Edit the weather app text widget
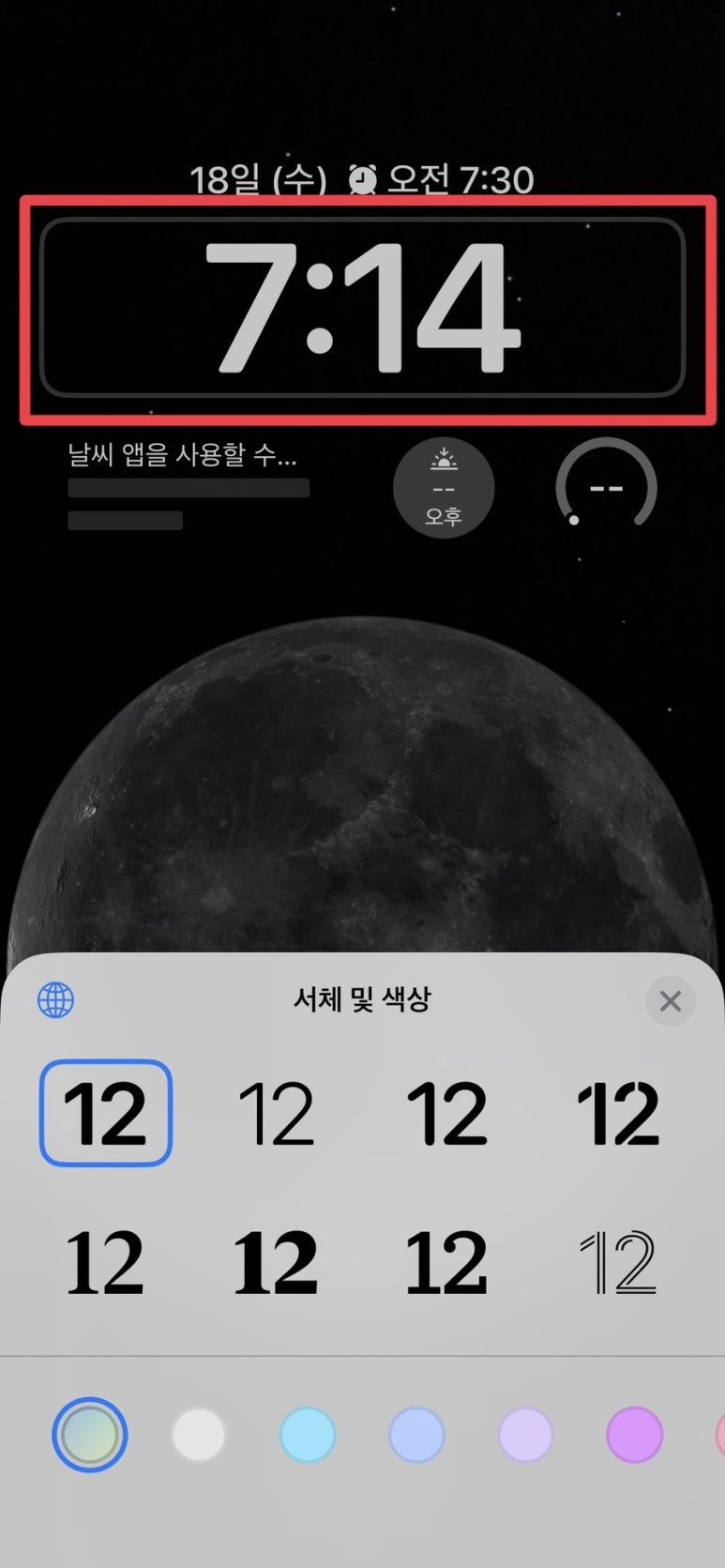Image resolution: width=725 pixels, height=1568 pixels. [x=189, y=486]
